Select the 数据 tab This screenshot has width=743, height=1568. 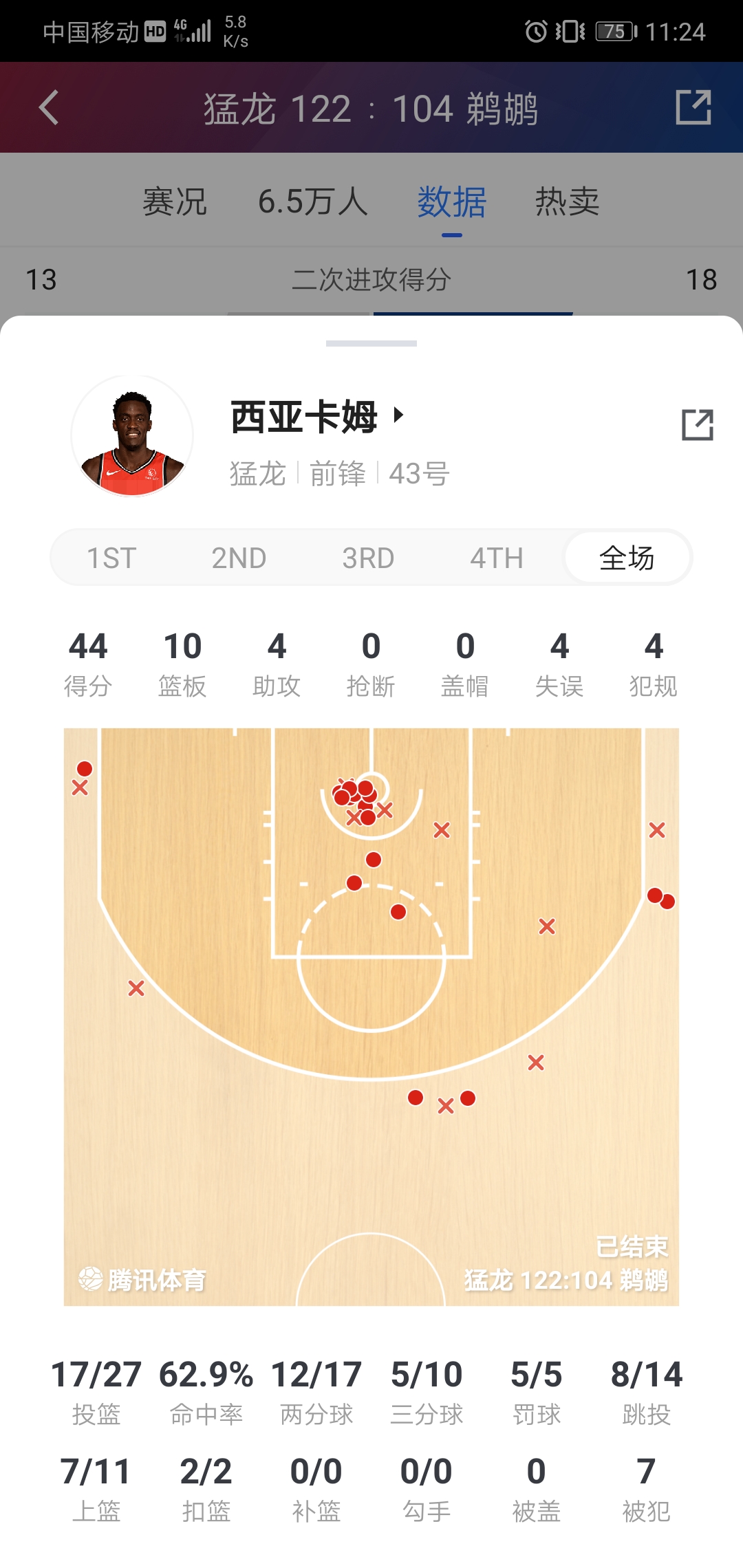point(452,202)
